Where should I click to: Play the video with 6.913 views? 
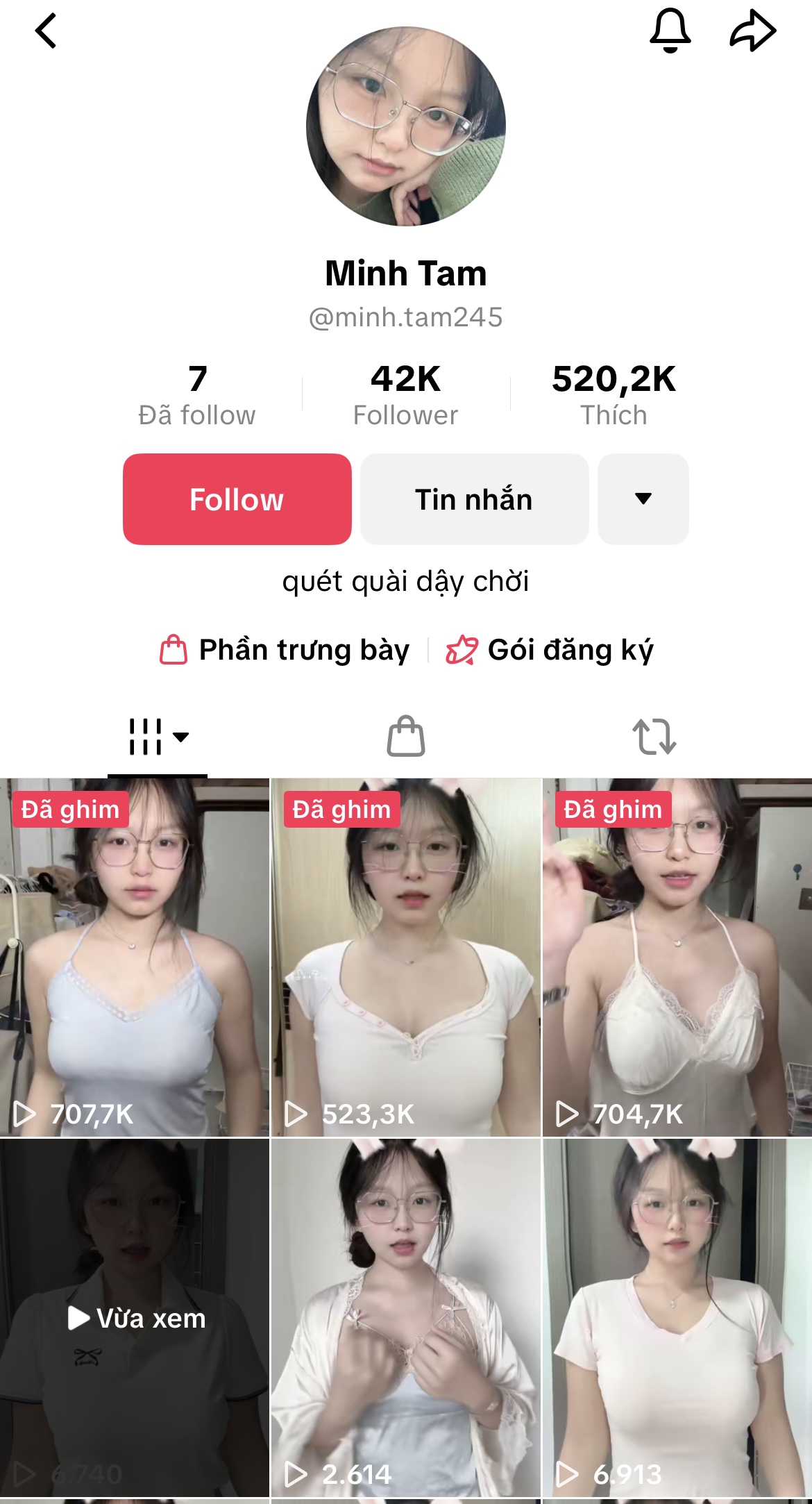click(677, 1318)
